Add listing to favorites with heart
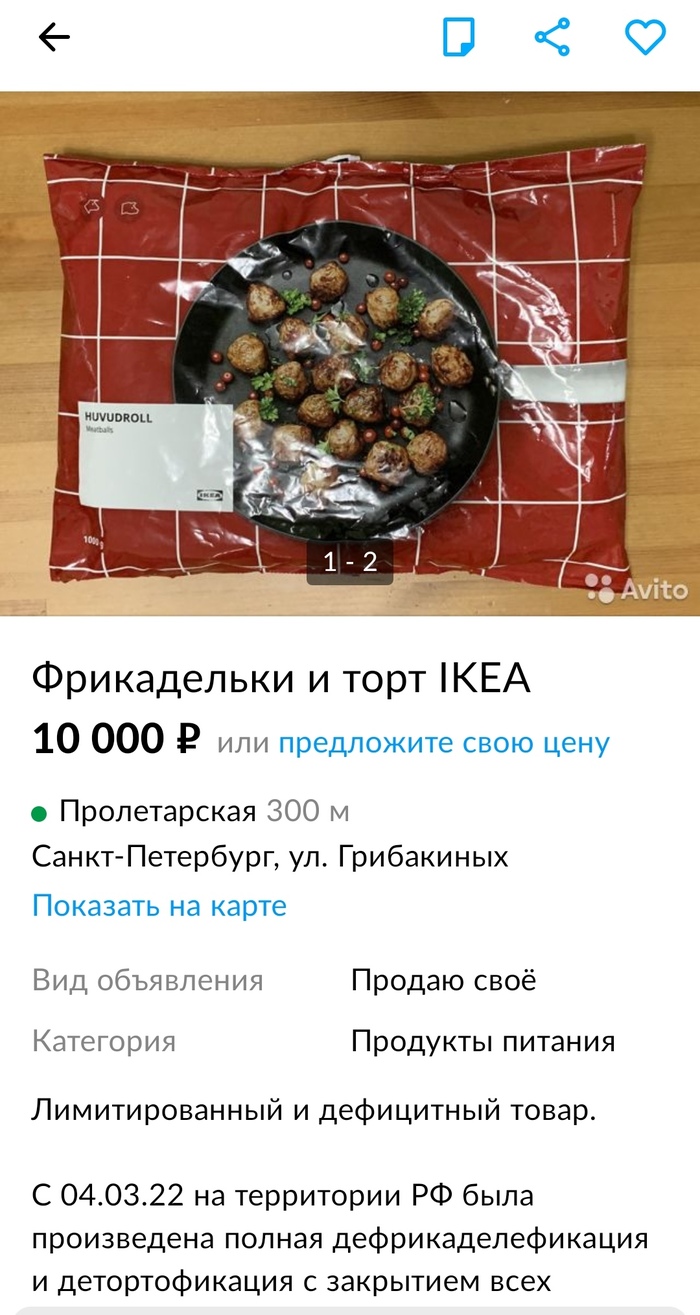 pyautogui.click(x=645, y=38)
